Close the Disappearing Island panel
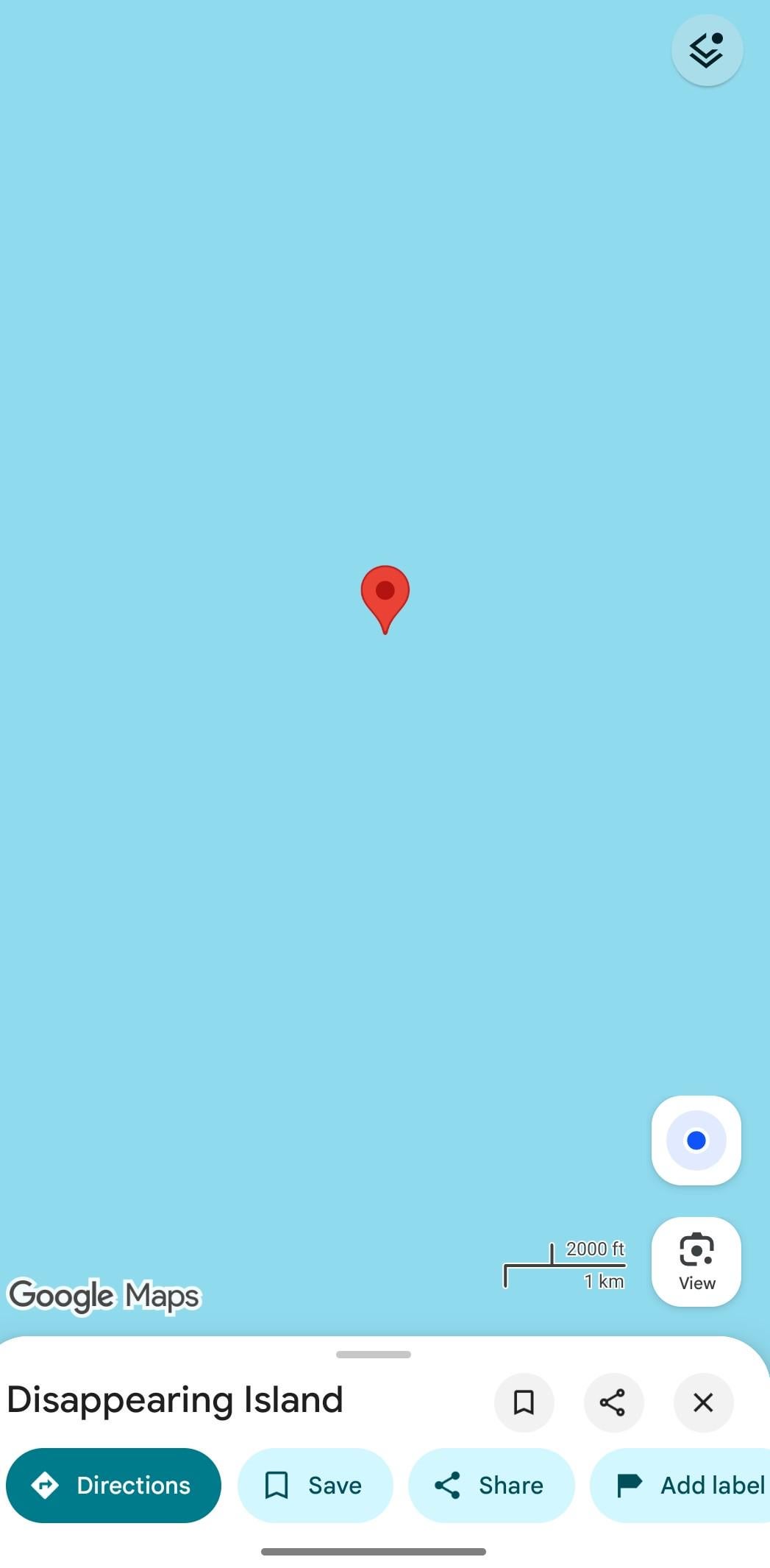This screenshot has width=770, height=1568. pyautogui.click(x=703, y=1402)
